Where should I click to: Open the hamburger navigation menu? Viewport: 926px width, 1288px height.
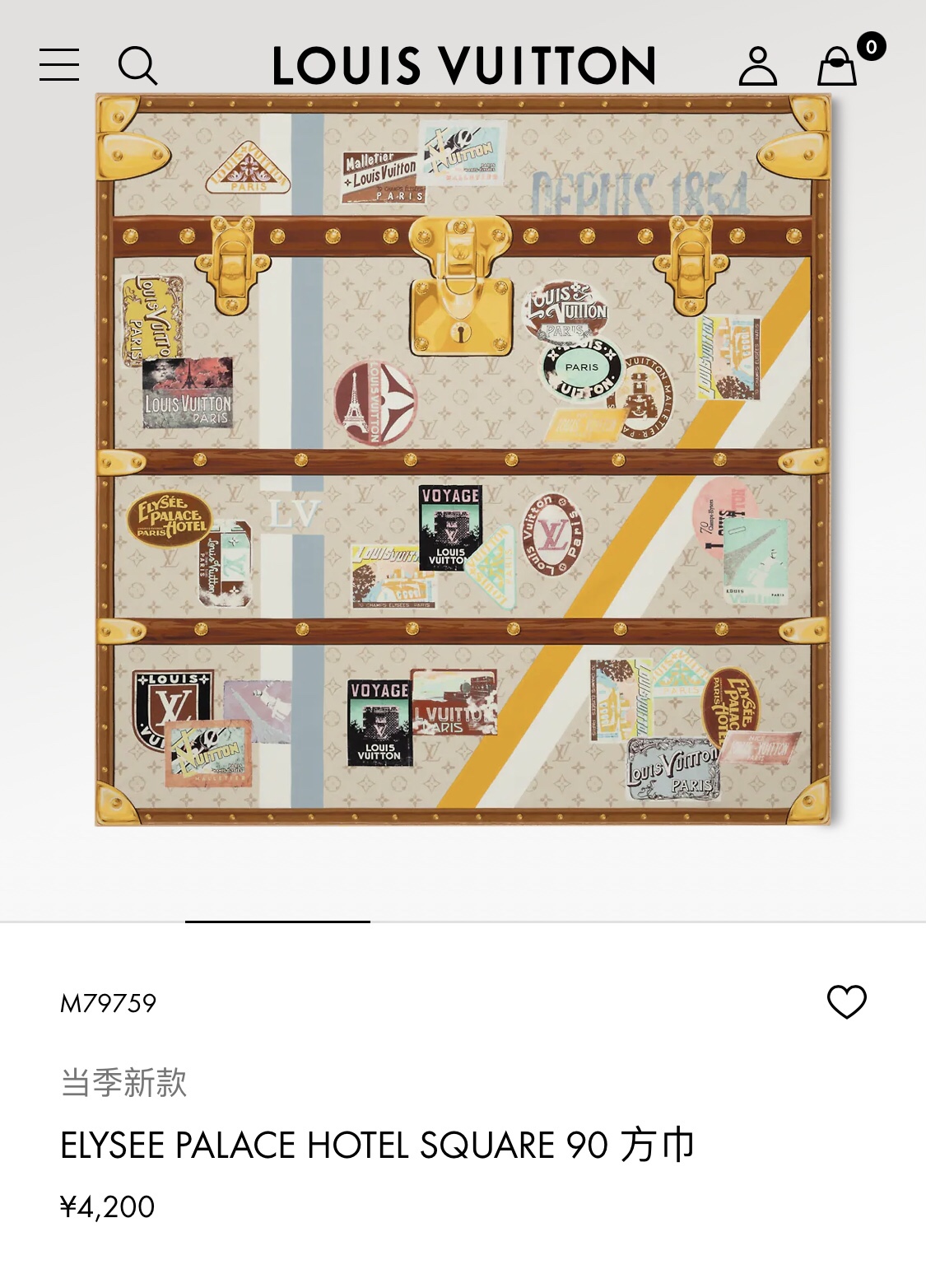(x=59, y=65)
